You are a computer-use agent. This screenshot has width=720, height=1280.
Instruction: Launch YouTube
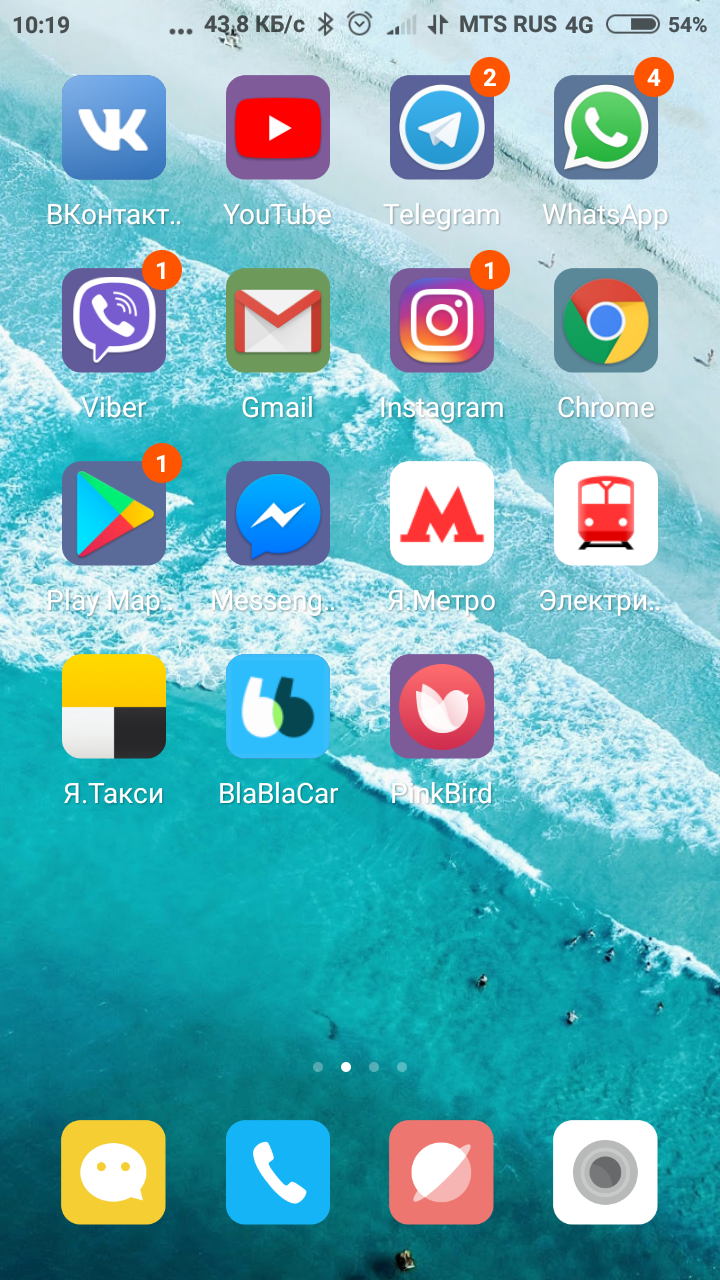[278, 128]
